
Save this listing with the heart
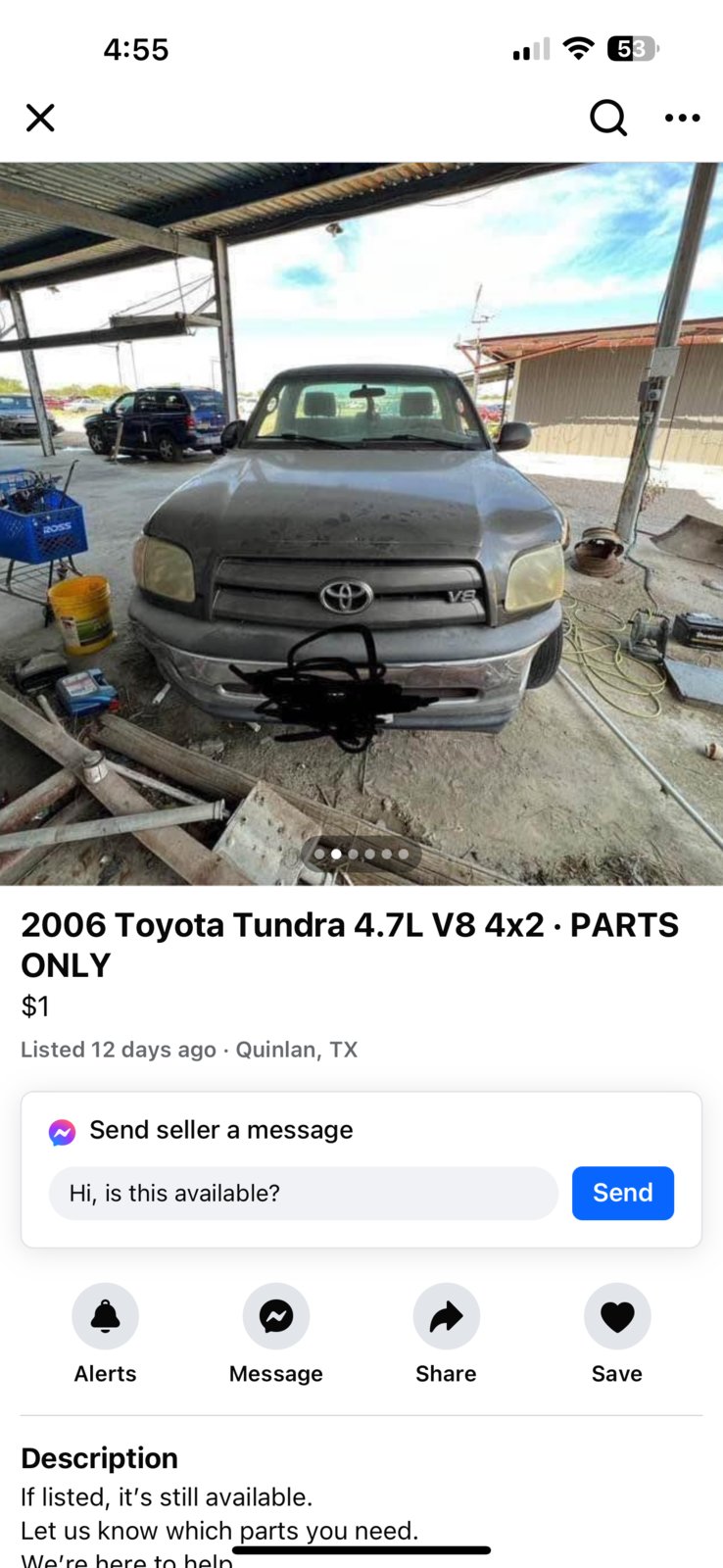(x=617, y=1316)
